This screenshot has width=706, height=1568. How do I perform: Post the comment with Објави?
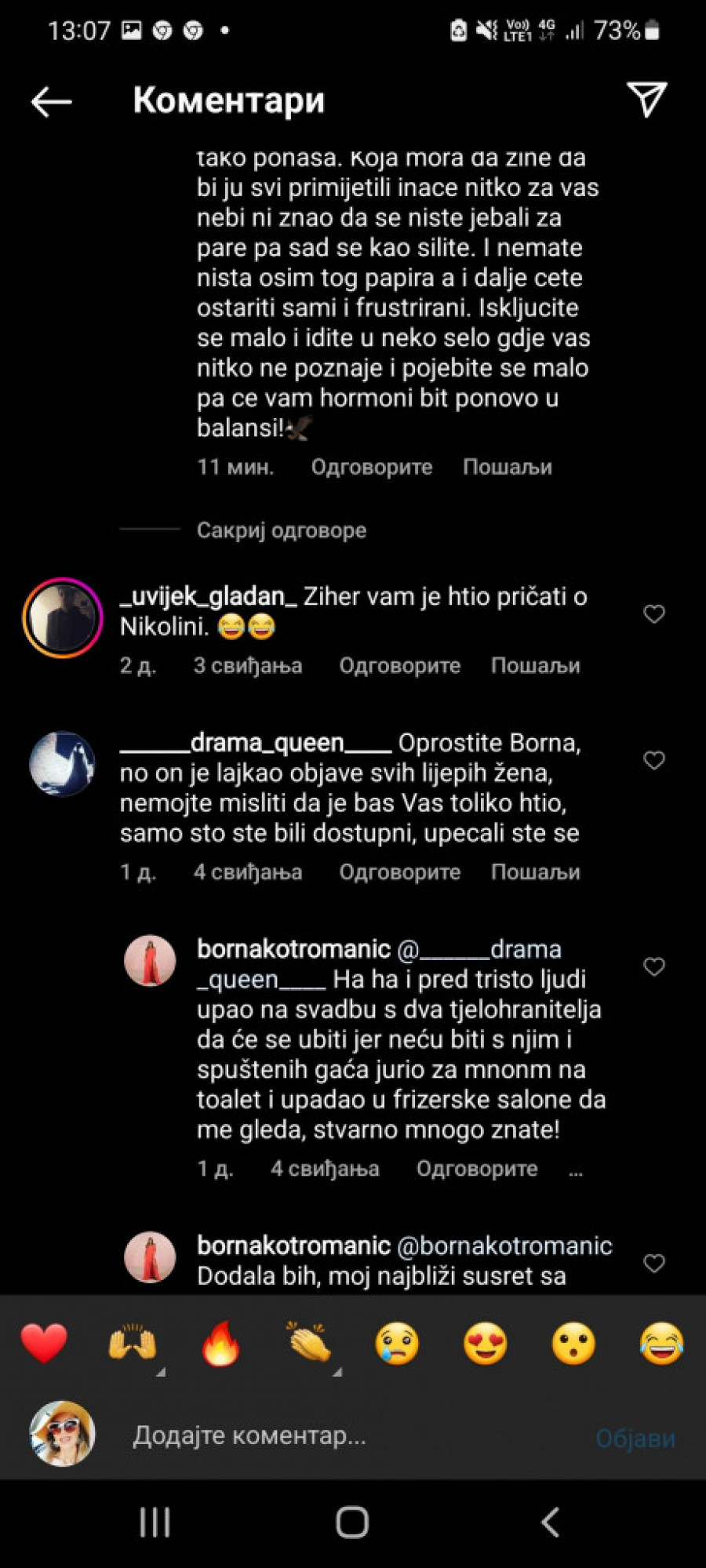click(x=635, y=1438)
